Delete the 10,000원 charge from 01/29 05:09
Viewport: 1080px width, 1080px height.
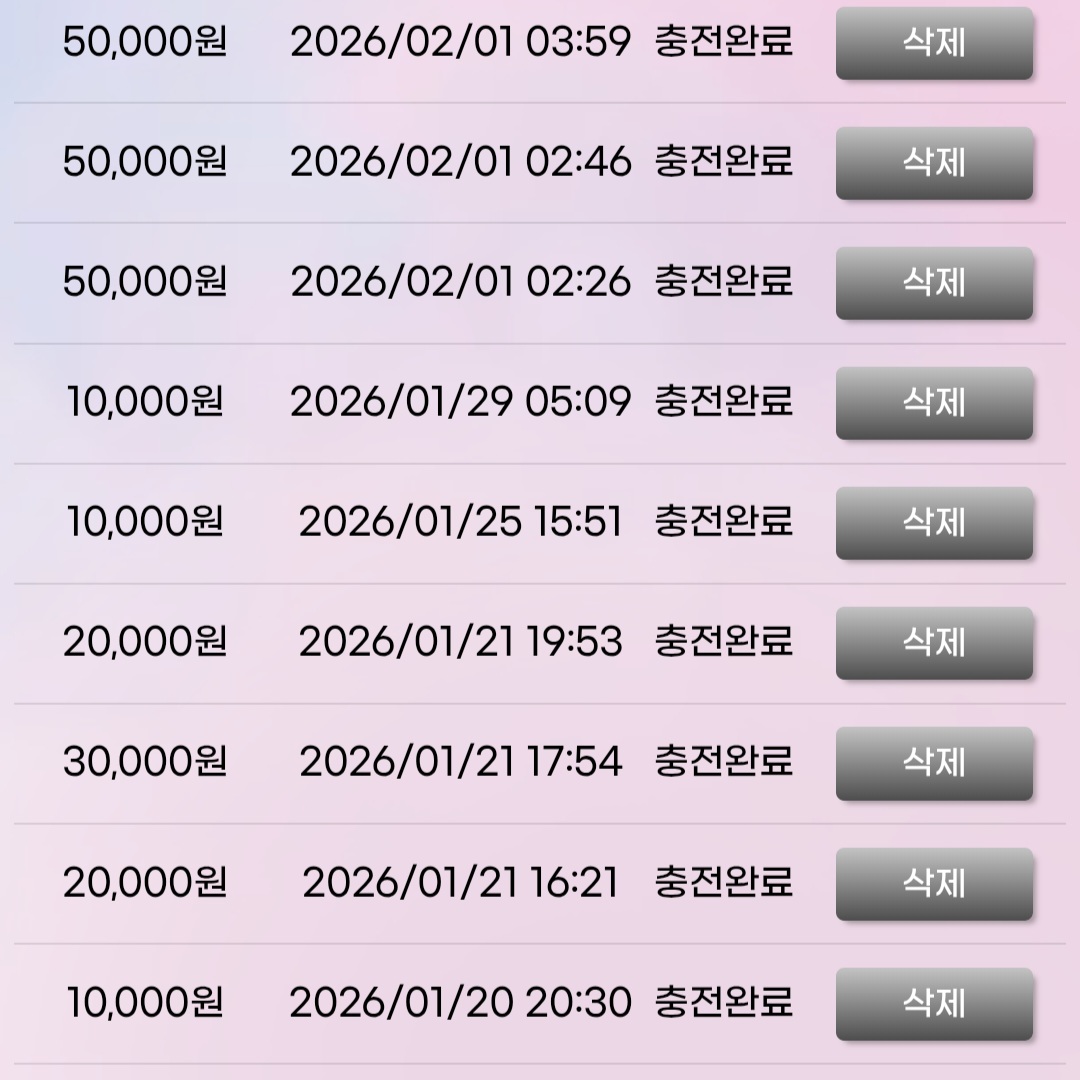pos(934,403)
